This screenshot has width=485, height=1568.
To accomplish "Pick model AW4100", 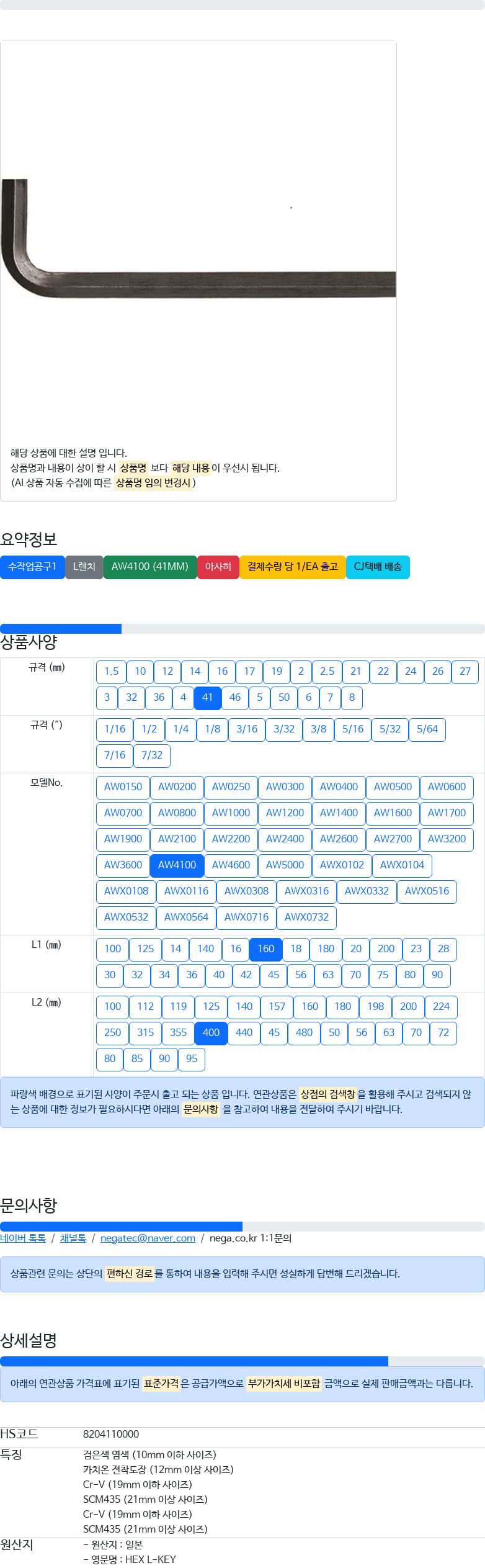I will click(x=177, y=865).
